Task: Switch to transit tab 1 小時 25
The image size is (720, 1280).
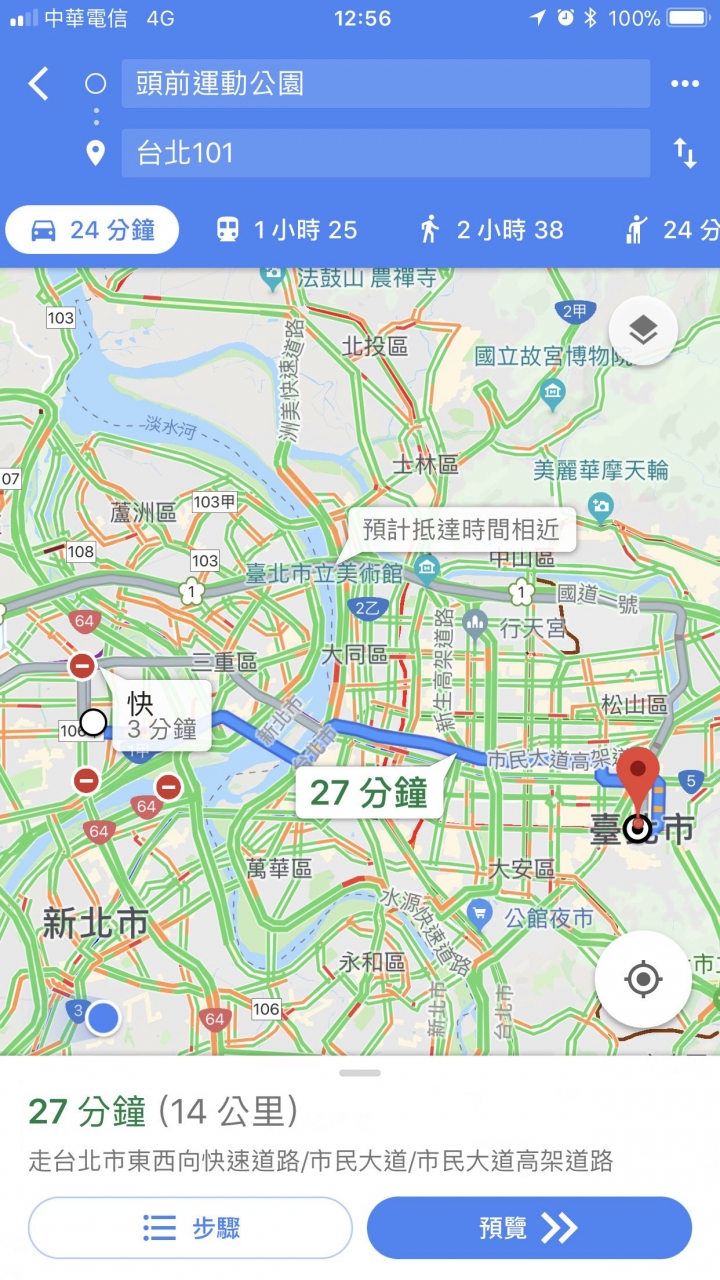Action: tap(287, 230)
